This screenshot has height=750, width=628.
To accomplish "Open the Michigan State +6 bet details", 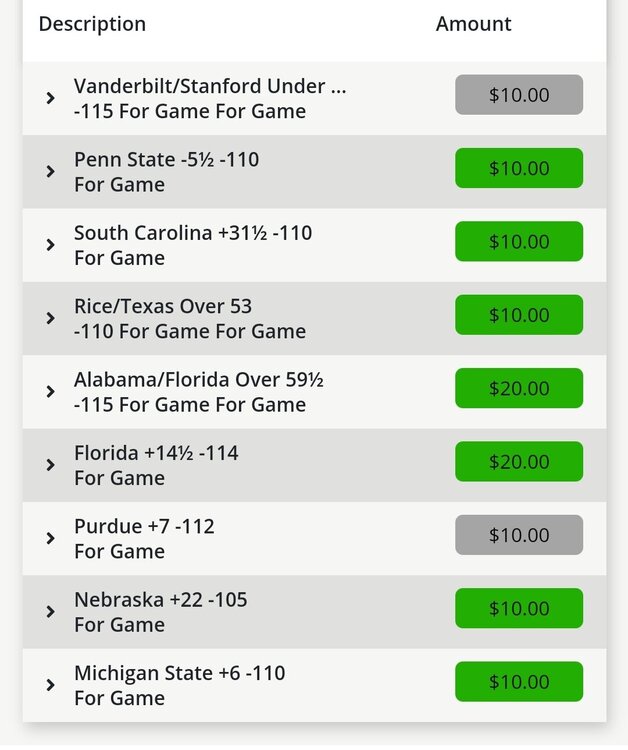I will (x=51, y=685).
